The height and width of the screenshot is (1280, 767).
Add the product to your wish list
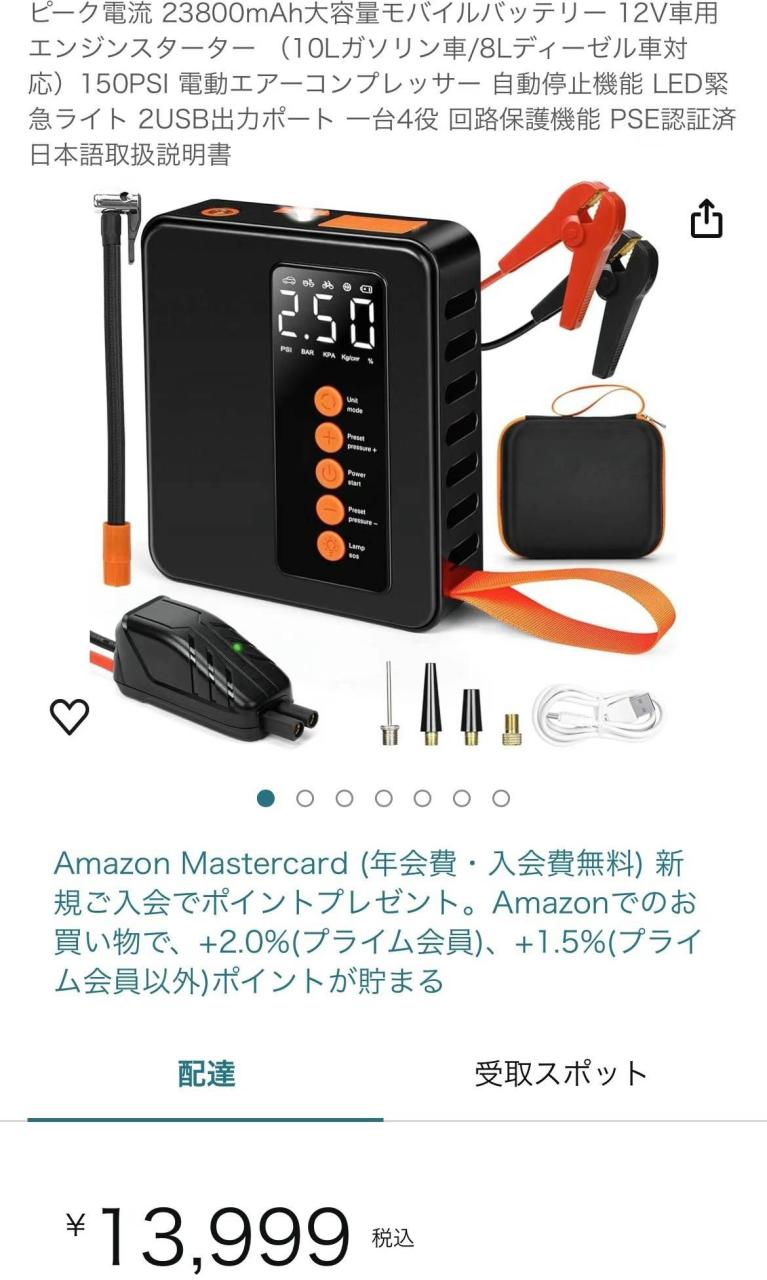69,716
